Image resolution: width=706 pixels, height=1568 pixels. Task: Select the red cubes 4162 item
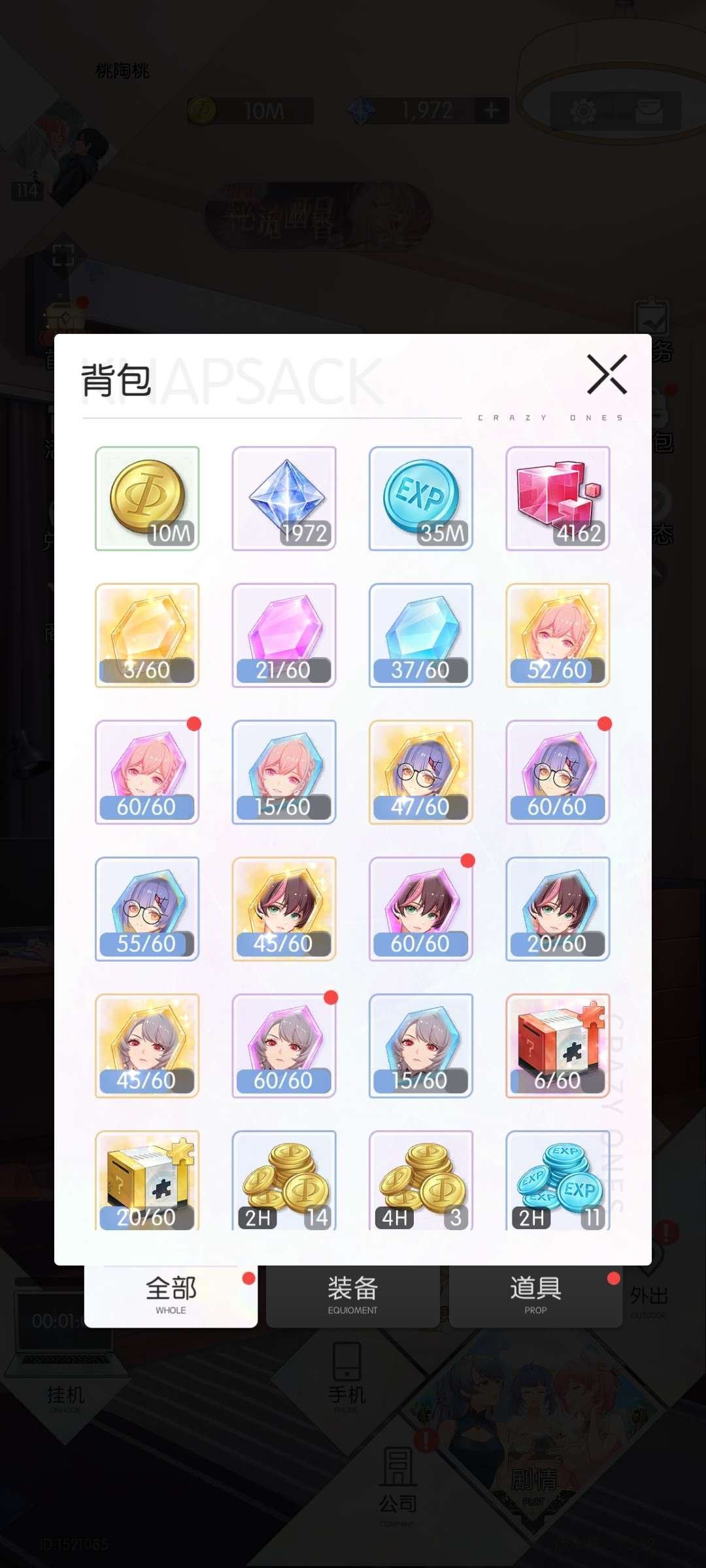click(x=558, y=498)
